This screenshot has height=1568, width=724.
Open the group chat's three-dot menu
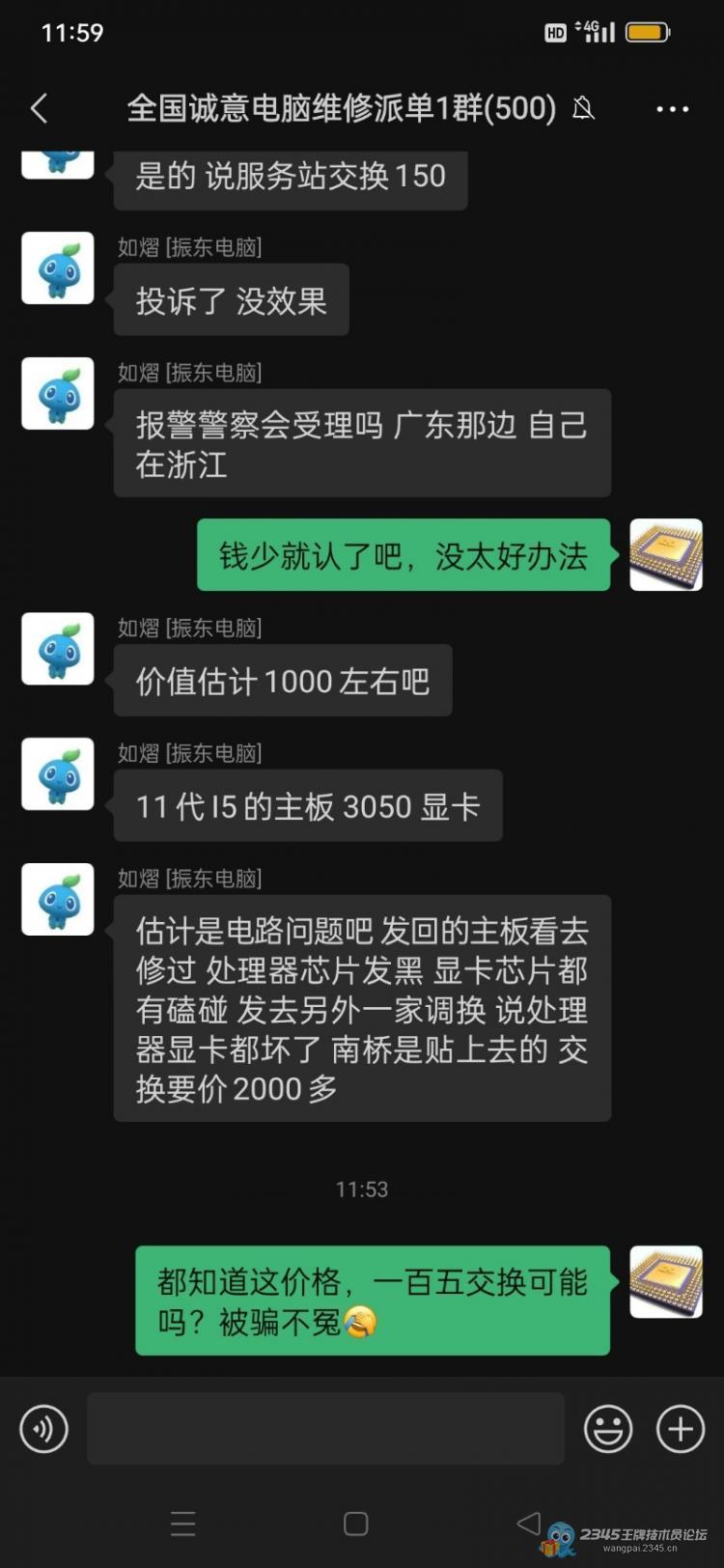pos(672,109)
